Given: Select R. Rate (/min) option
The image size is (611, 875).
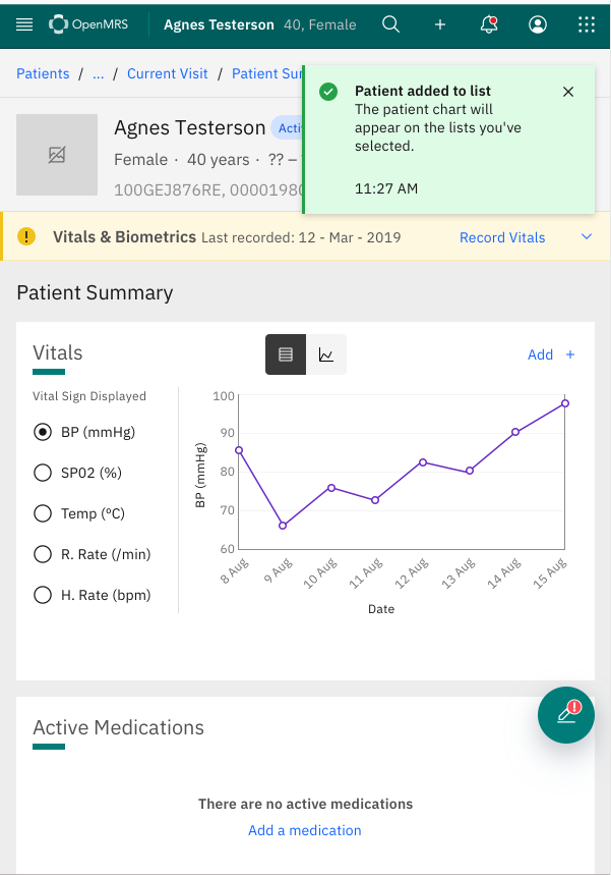Looking at the screenshot, I should (43, 554).
